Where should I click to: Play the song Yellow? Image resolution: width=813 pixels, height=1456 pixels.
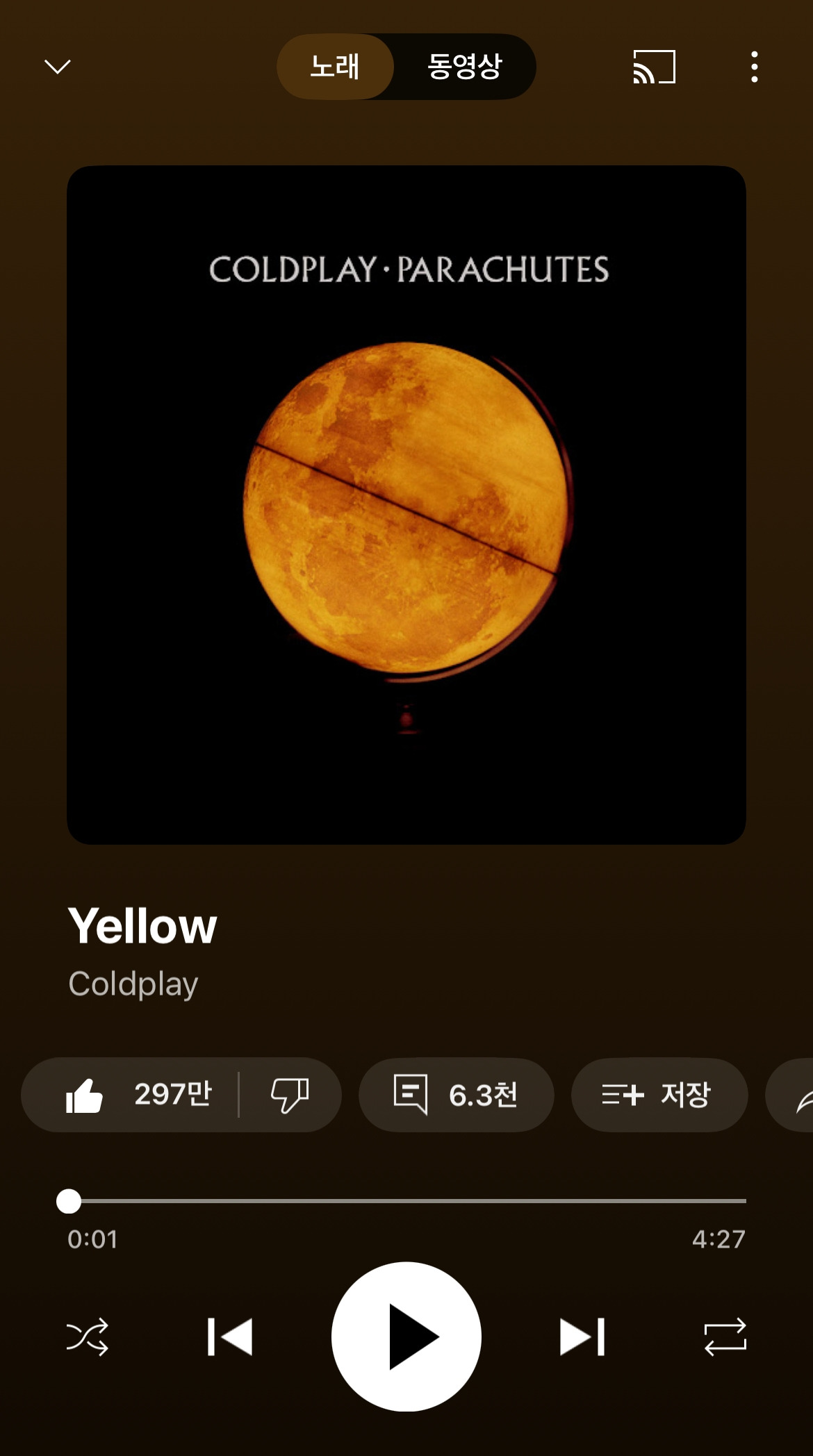[406, 1337]
